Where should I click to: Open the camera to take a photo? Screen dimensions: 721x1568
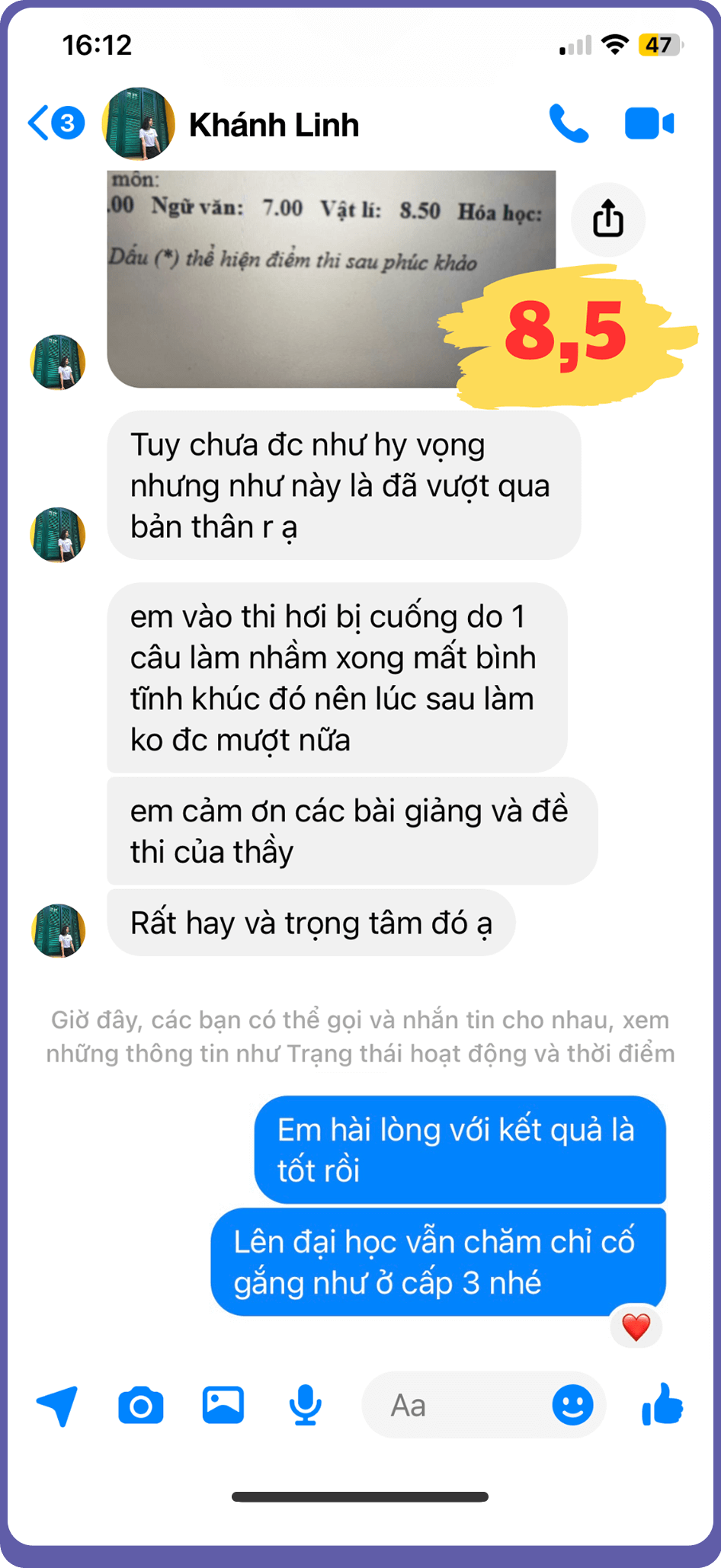coord(141,1406)
